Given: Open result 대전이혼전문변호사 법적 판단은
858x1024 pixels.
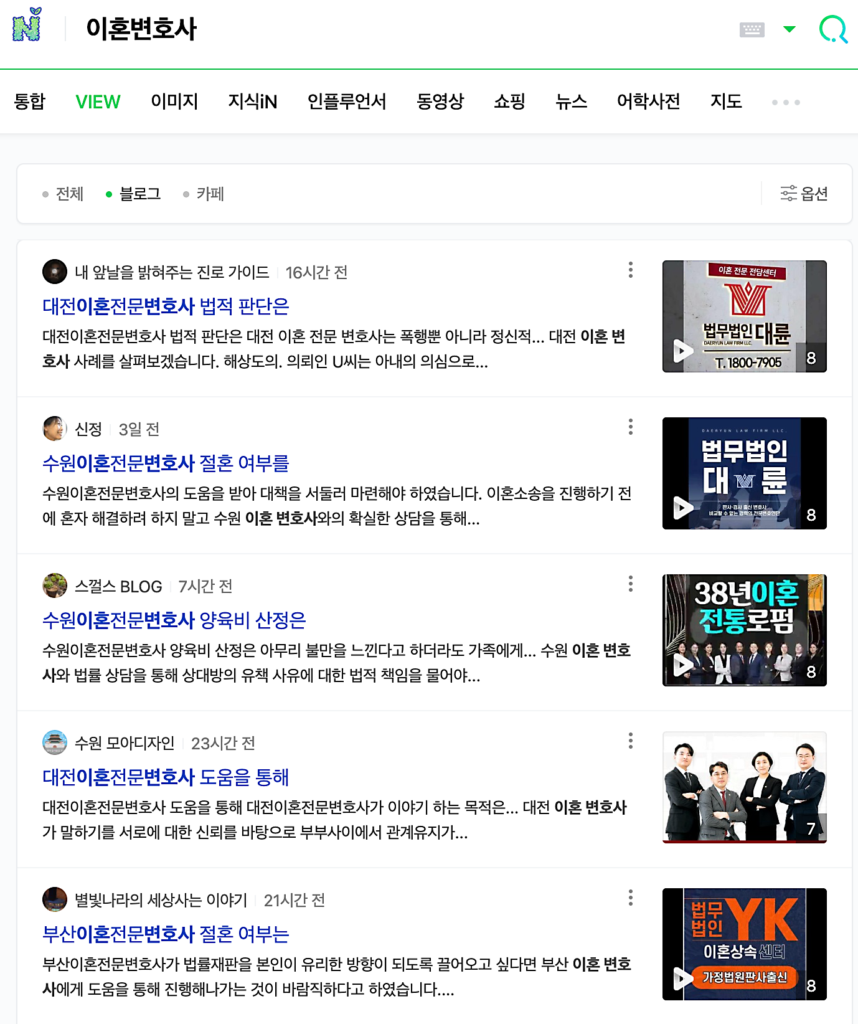Looking at the screenshot, I should [165, 306].
